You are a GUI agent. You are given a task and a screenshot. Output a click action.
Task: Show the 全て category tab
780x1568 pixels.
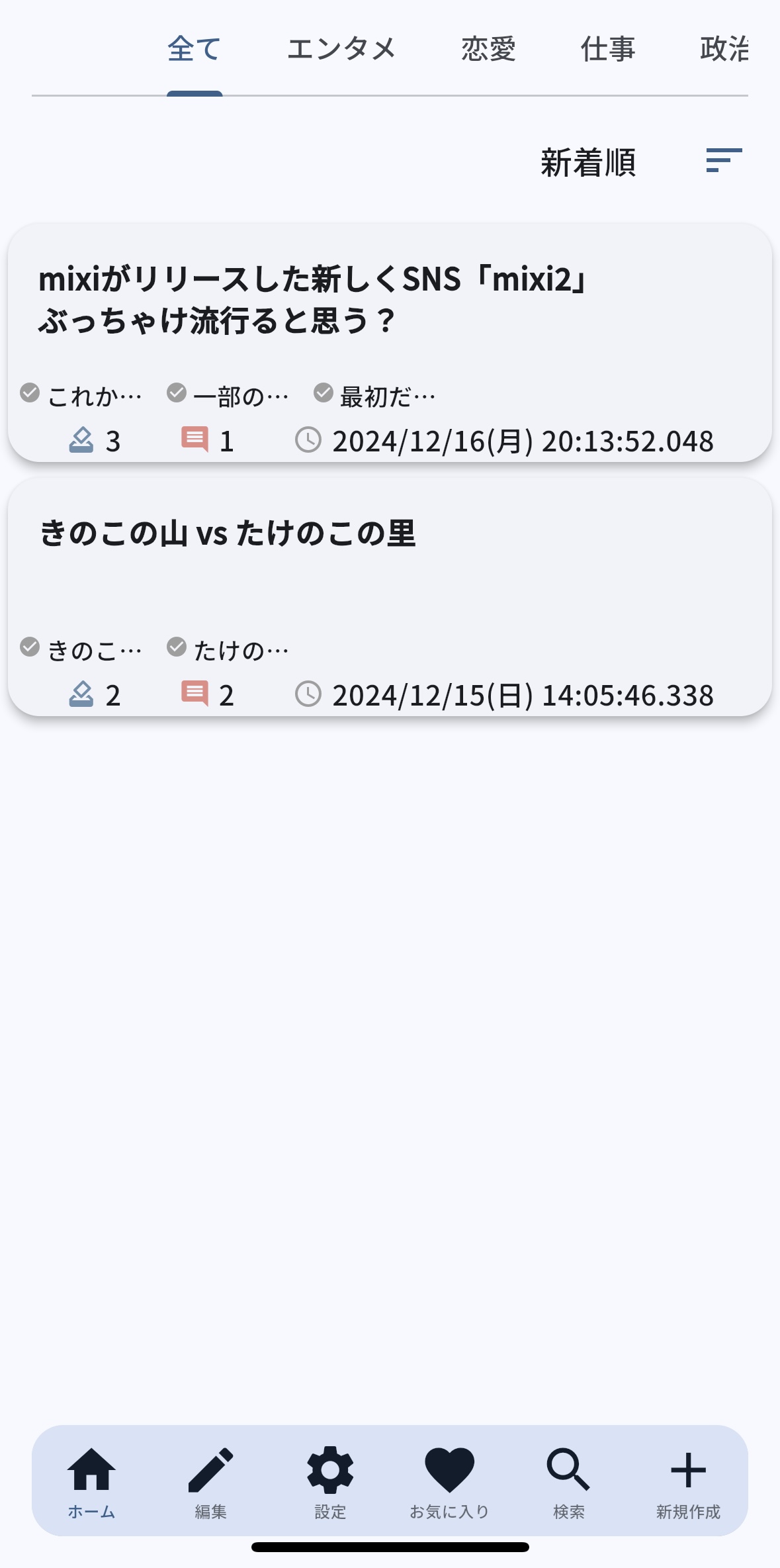(194, 50)
